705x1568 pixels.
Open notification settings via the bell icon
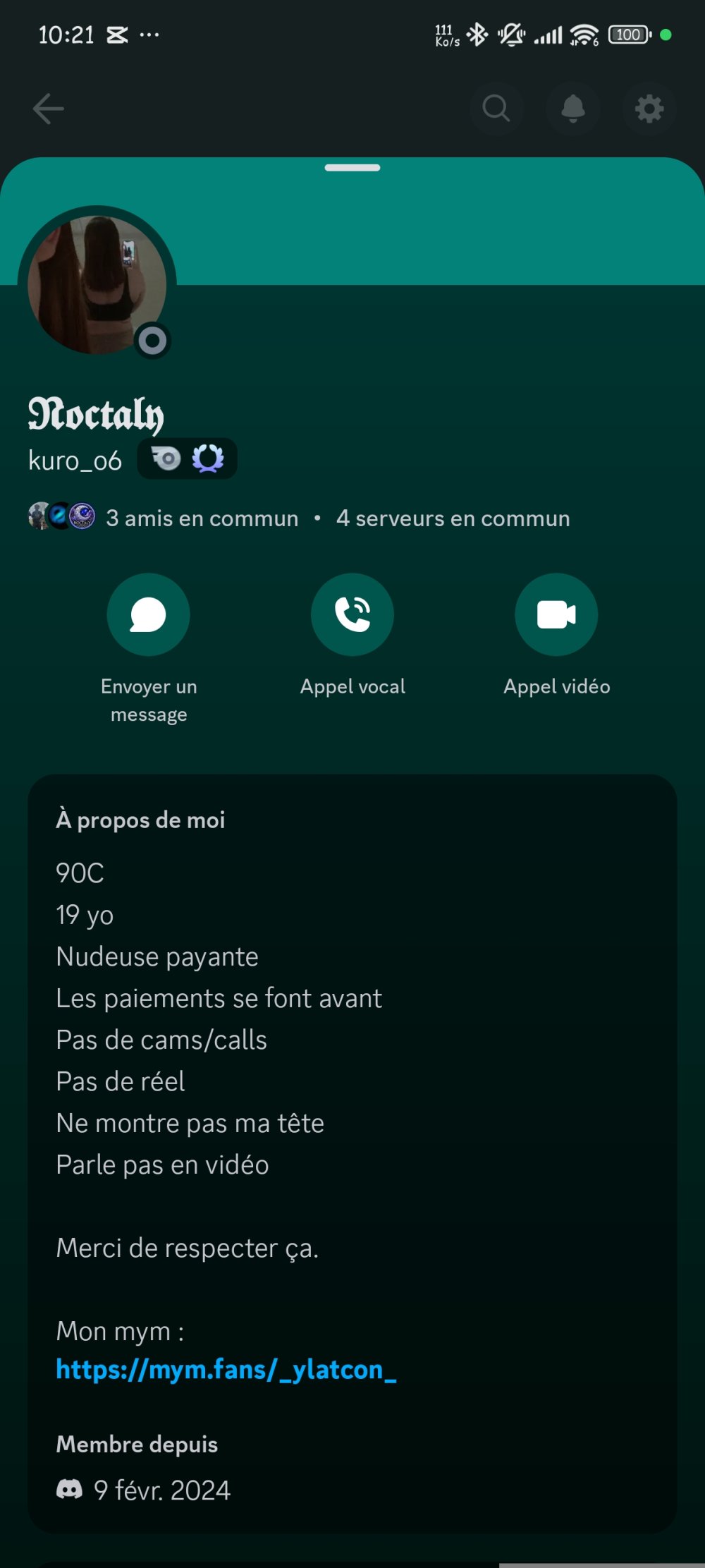tap(573, 109)
